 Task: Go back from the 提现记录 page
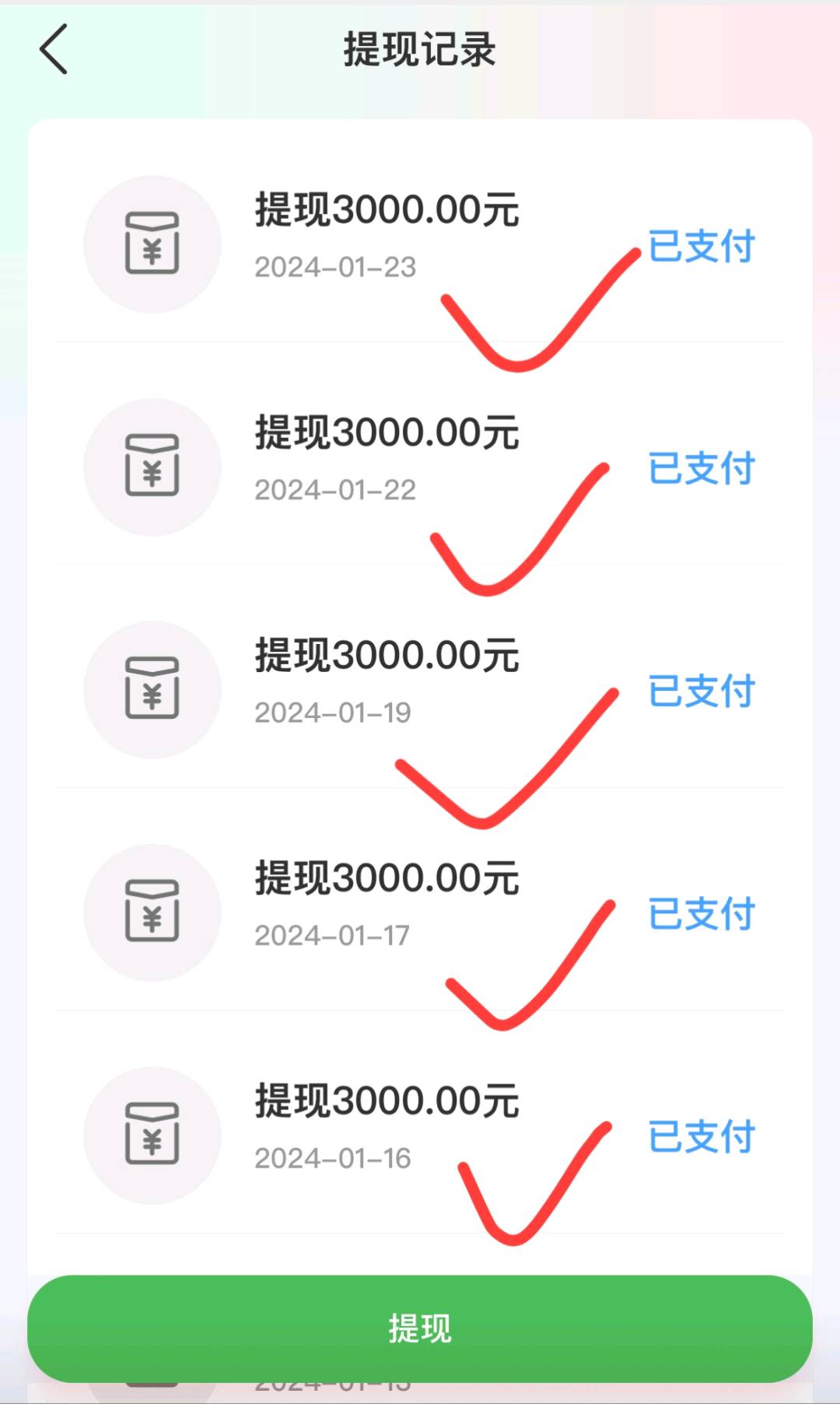pos(53,49)
